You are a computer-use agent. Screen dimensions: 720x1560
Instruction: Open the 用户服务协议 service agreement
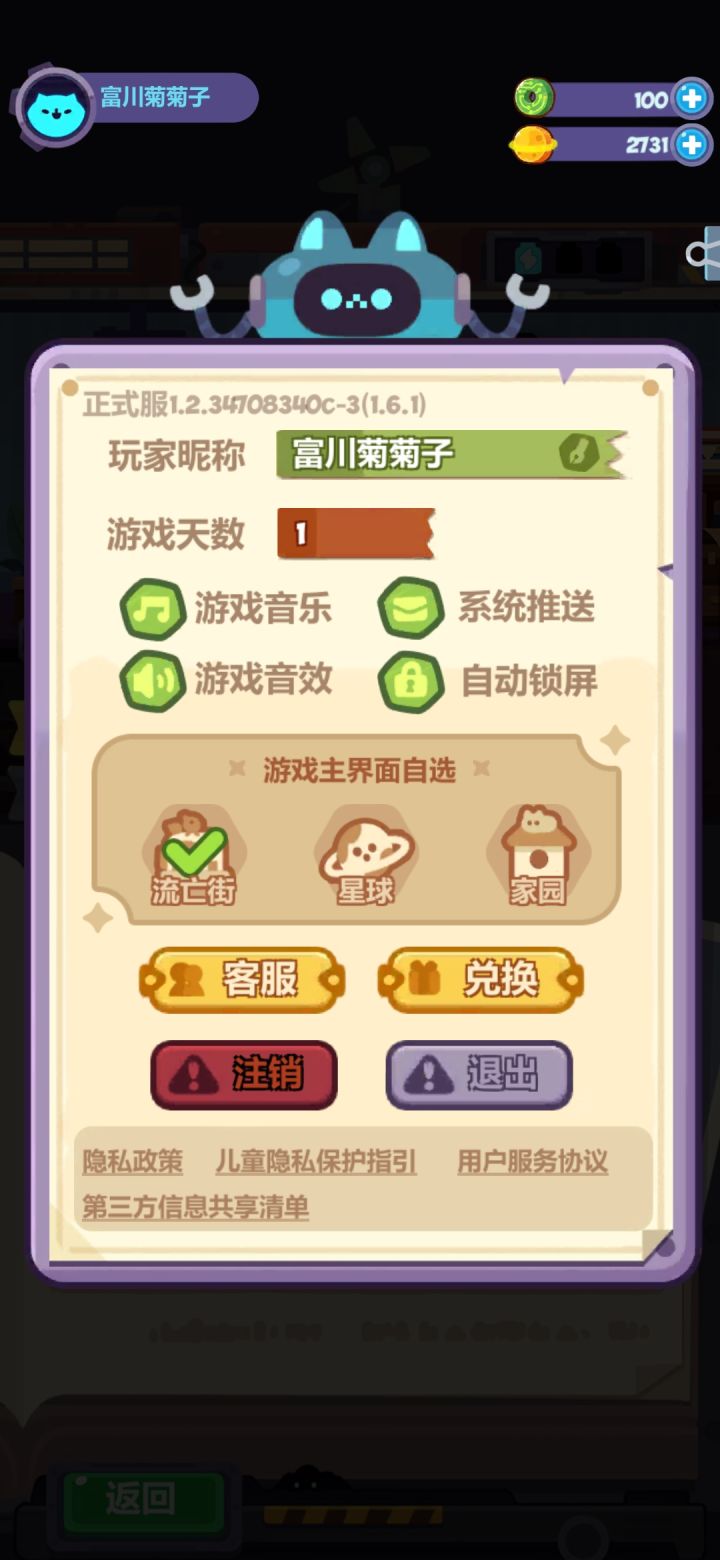pyautogui.click(x=532, y=1161)
